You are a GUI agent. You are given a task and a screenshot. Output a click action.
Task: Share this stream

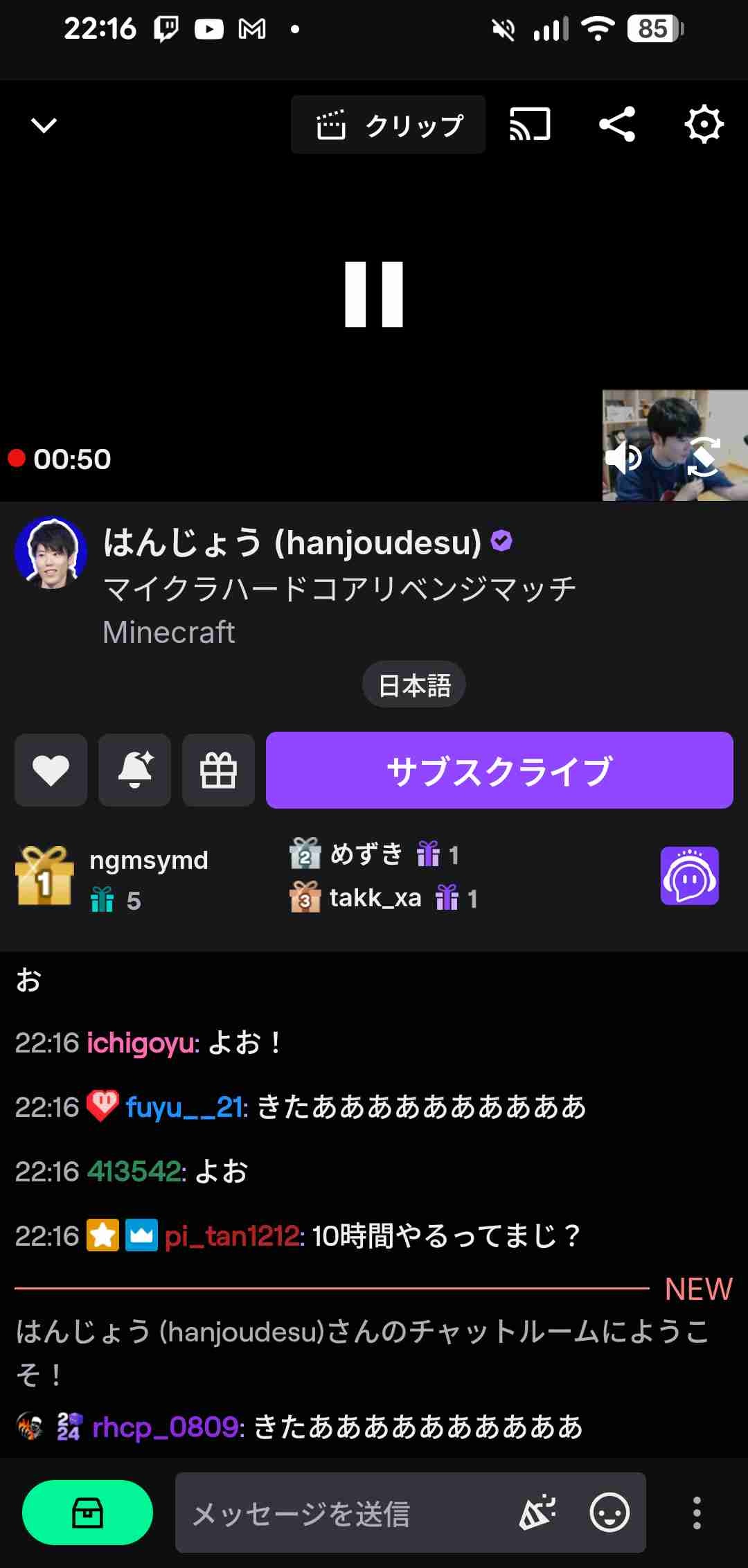point(616,125)
